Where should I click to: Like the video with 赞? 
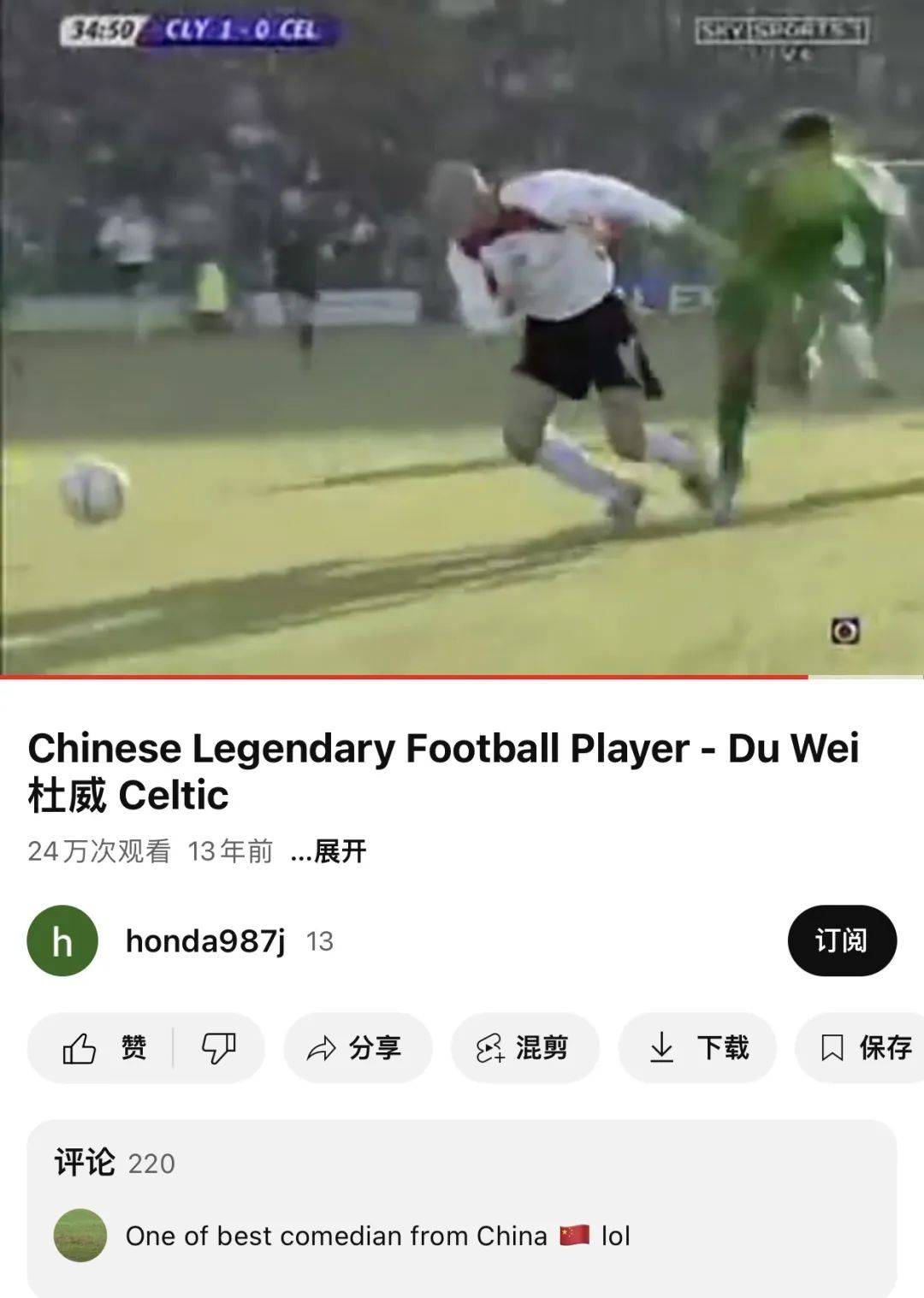pos(103,1047)
